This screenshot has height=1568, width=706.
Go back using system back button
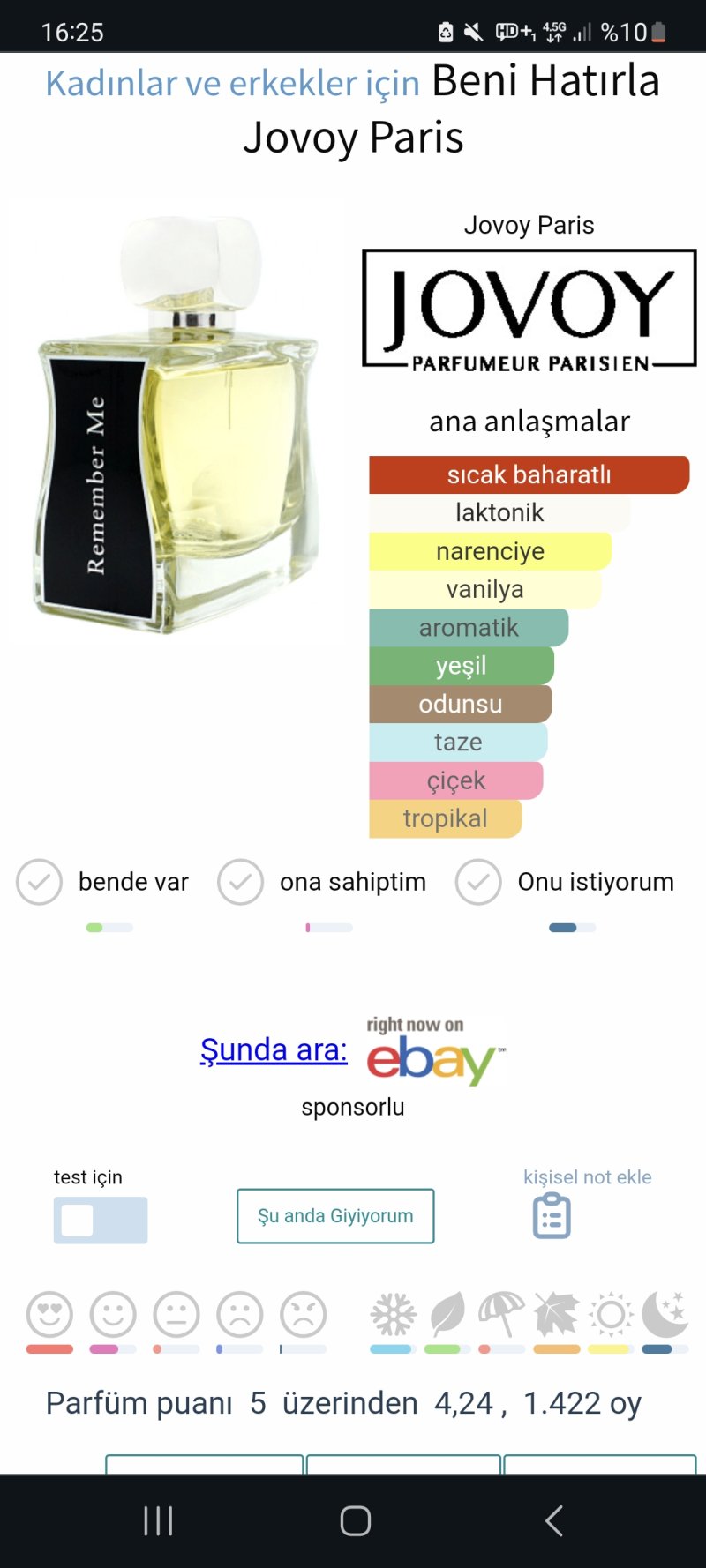pyautogui.click(x=553, y=1520)
